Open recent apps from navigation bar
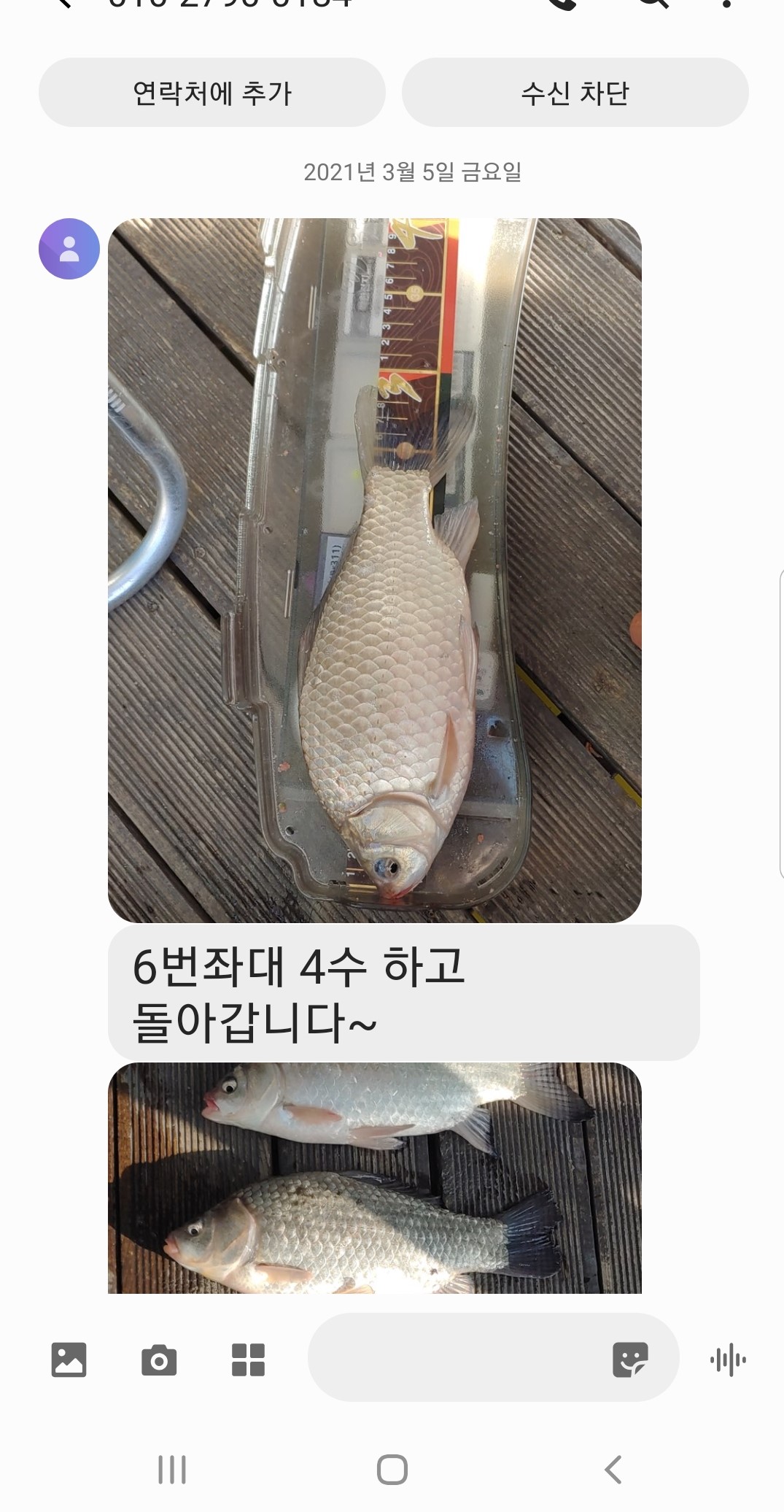This screenshot has height=1512, width=784. click(172, 1470)
